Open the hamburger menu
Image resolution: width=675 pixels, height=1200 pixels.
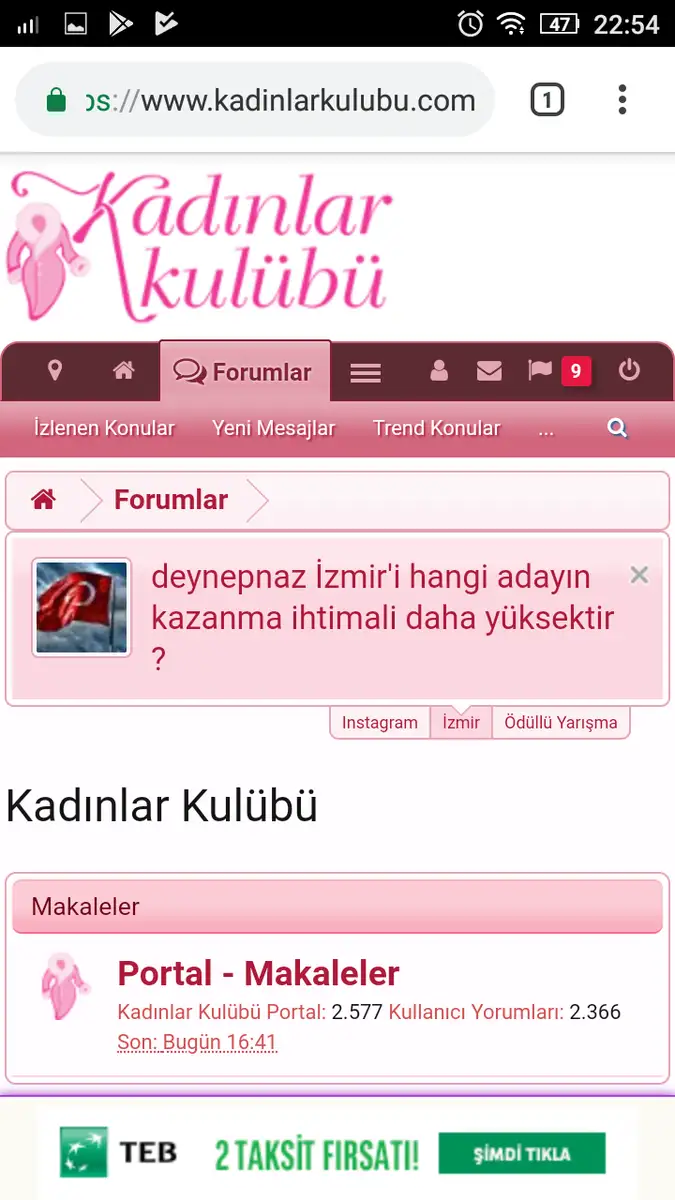(x=365, y=372)
